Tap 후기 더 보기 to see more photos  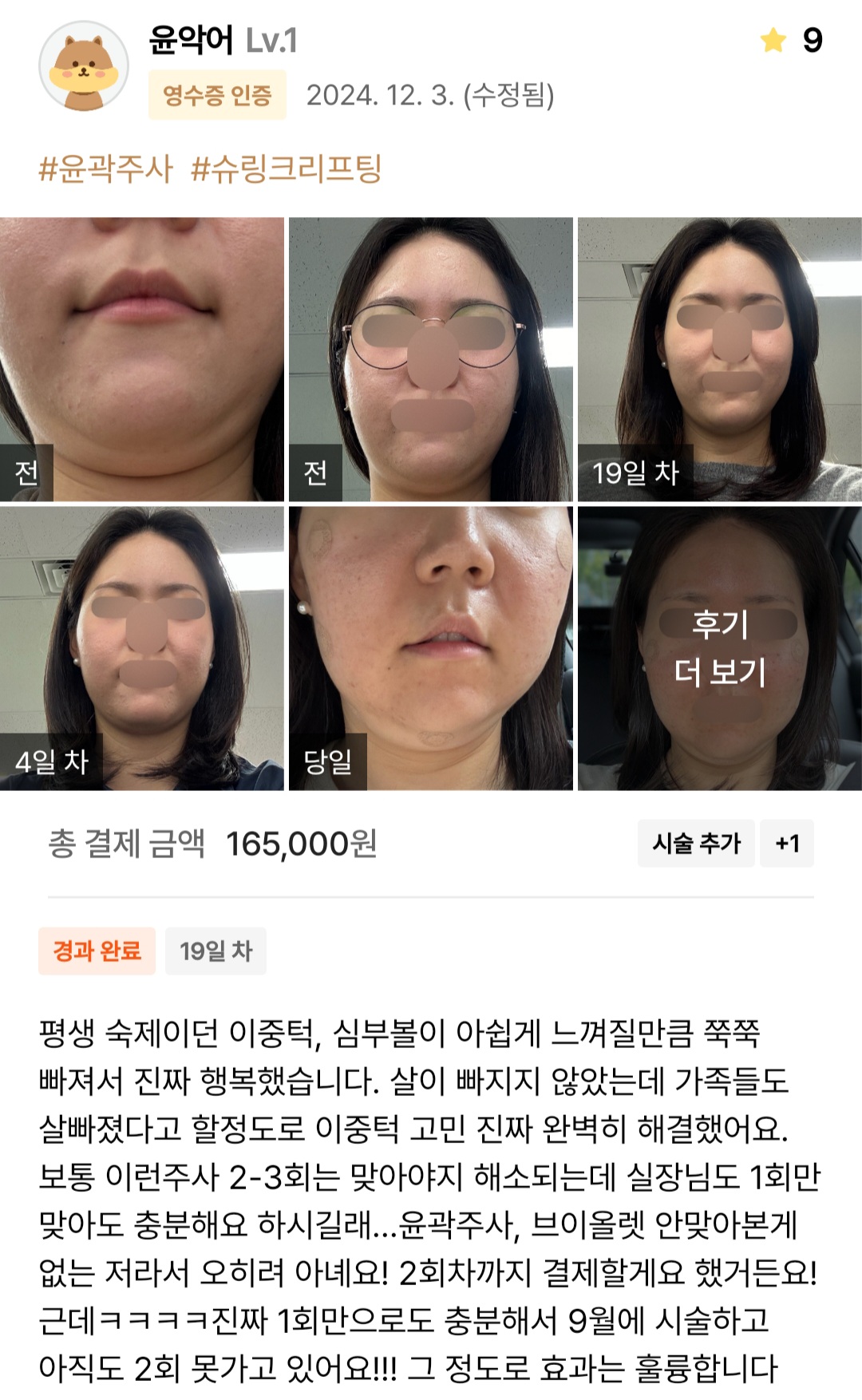(719, 648)
